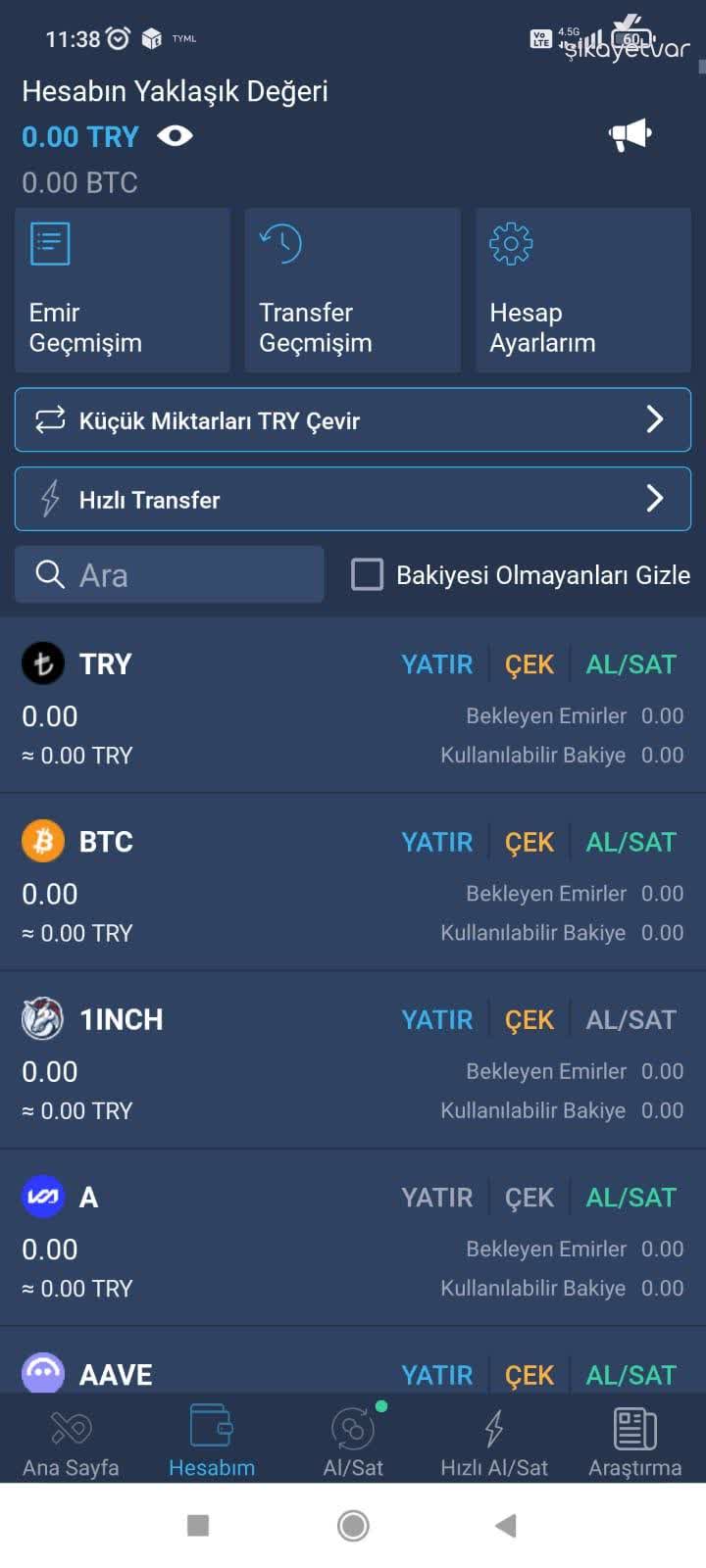Tap the announcements megaphone icon

(x=630, y=134)
